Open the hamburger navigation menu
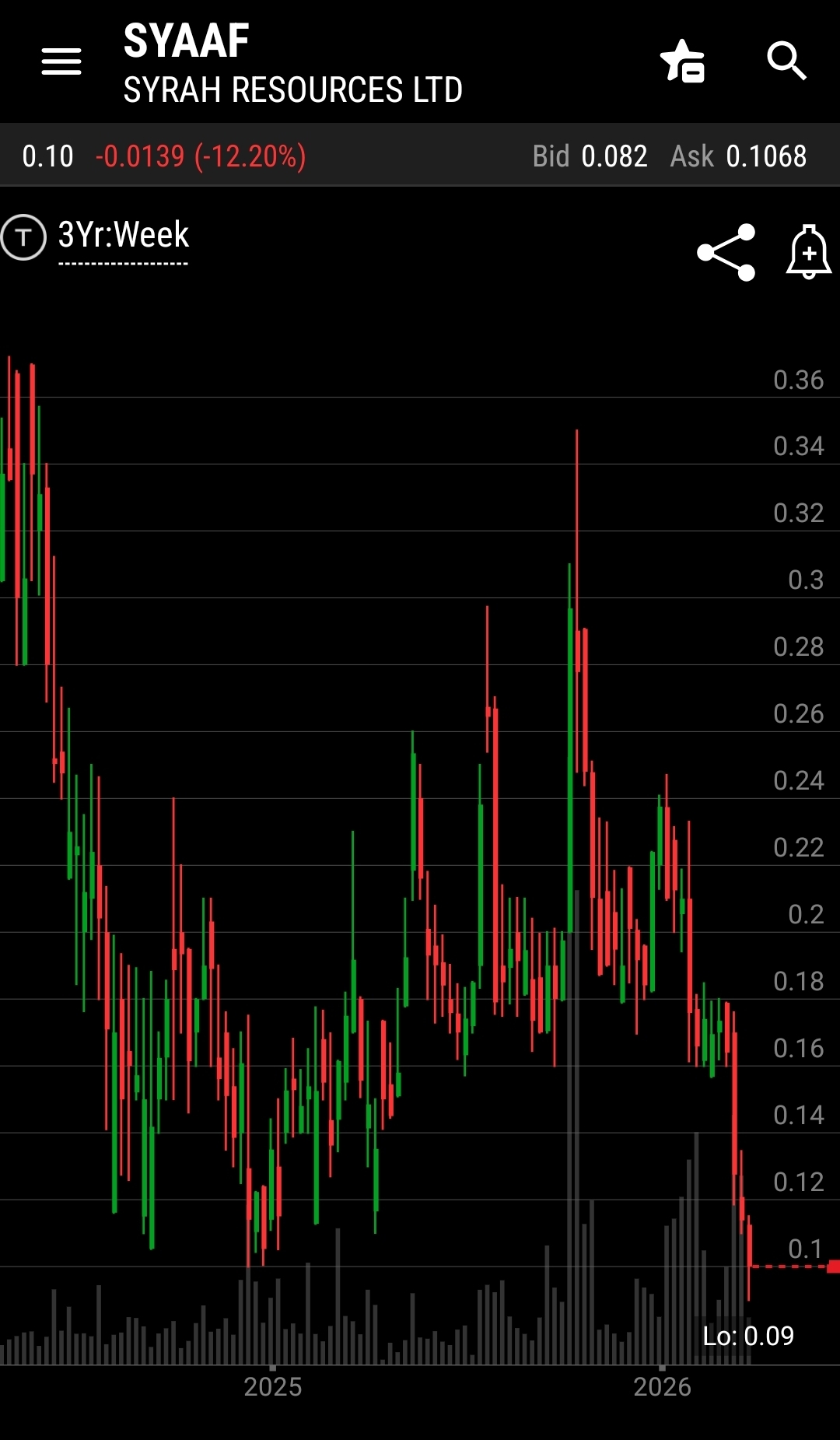 (x=61, y=61)
